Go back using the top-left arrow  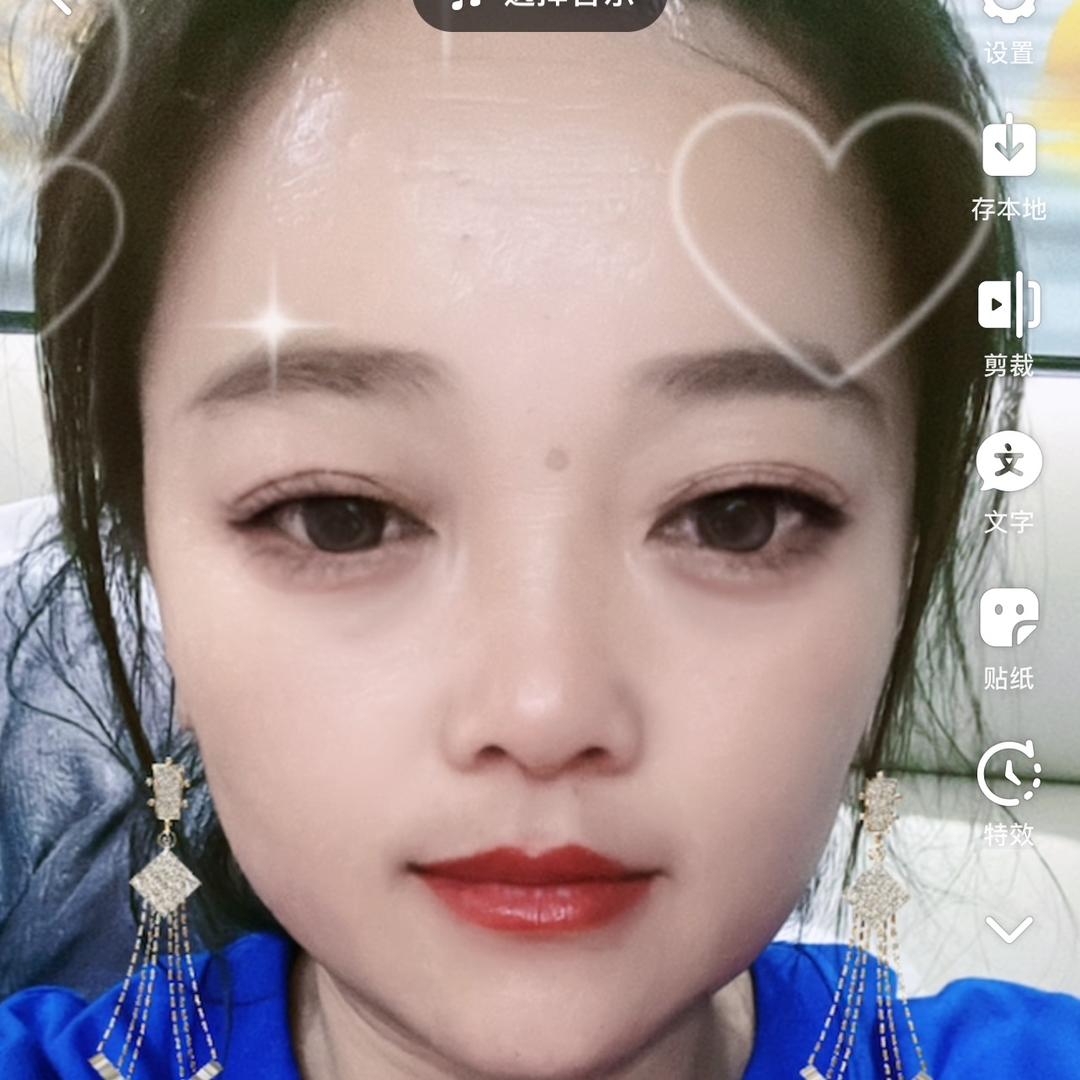[x=62, y=6]
